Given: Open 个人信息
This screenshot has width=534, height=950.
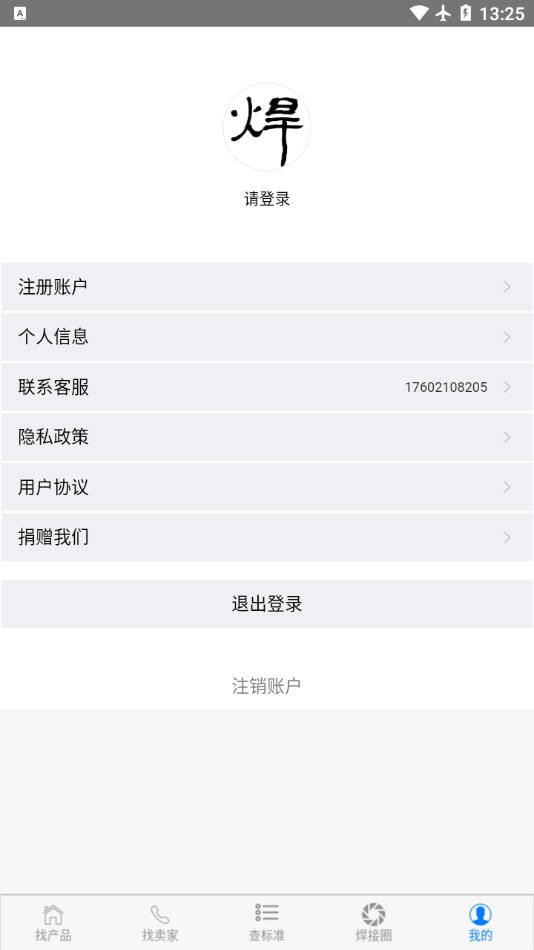Looking at the screenshot, I should tap(267, 337).
